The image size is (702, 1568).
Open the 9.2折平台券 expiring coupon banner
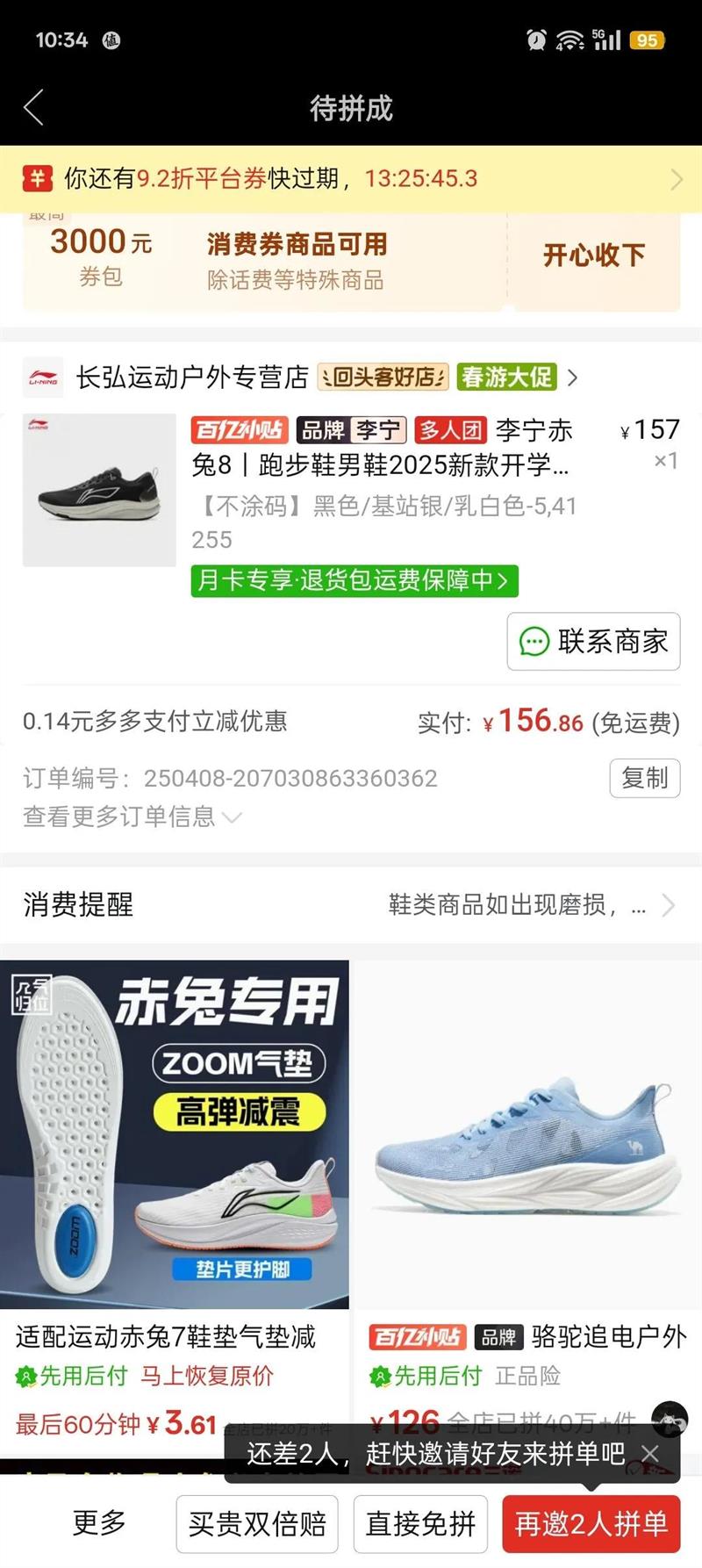tap(351, 179)
